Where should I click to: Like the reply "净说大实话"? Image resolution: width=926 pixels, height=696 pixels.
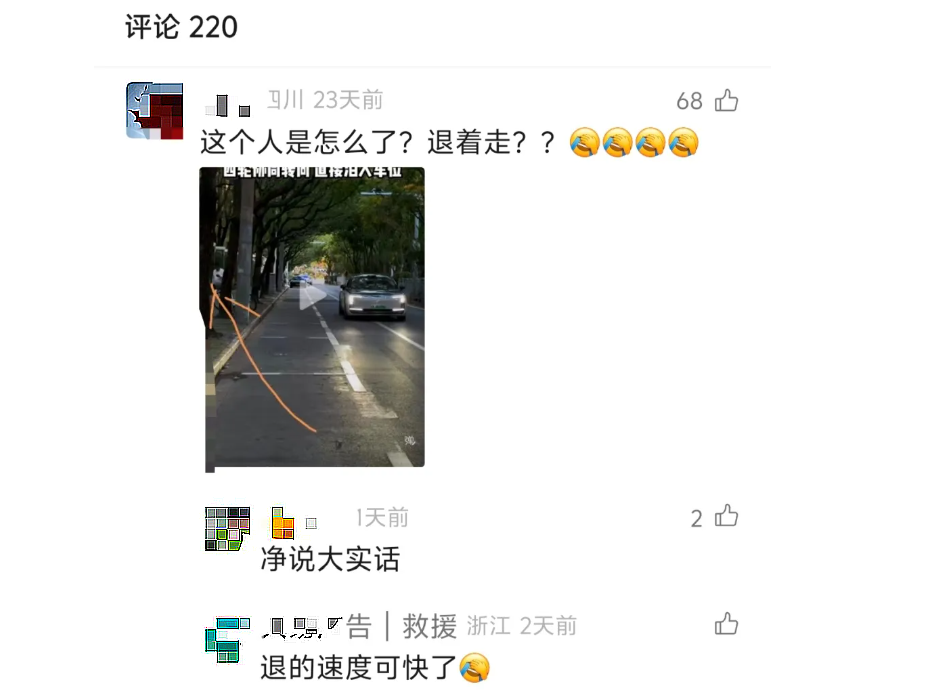pyautogui.click(x=727, y=517)
